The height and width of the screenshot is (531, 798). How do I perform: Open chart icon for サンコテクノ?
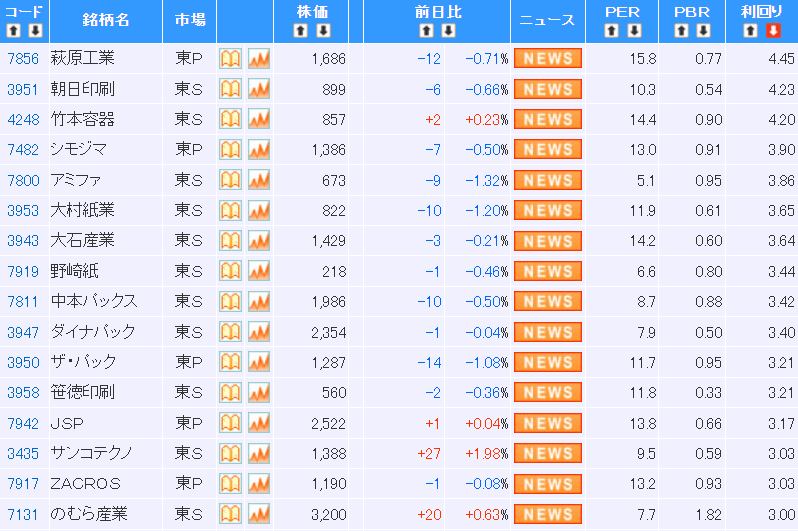click(x=259, y=454)
